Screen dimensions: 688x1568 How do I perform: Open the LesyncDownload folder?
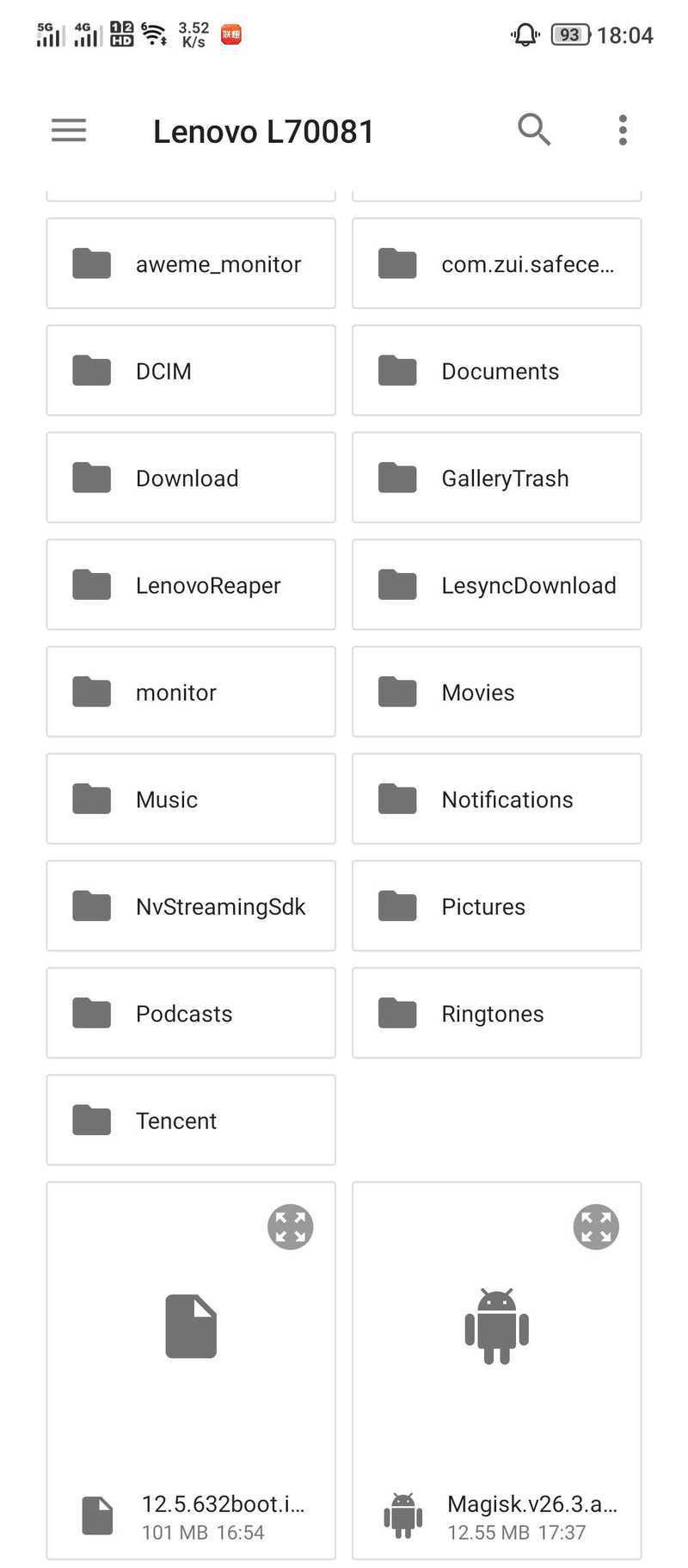497,585
